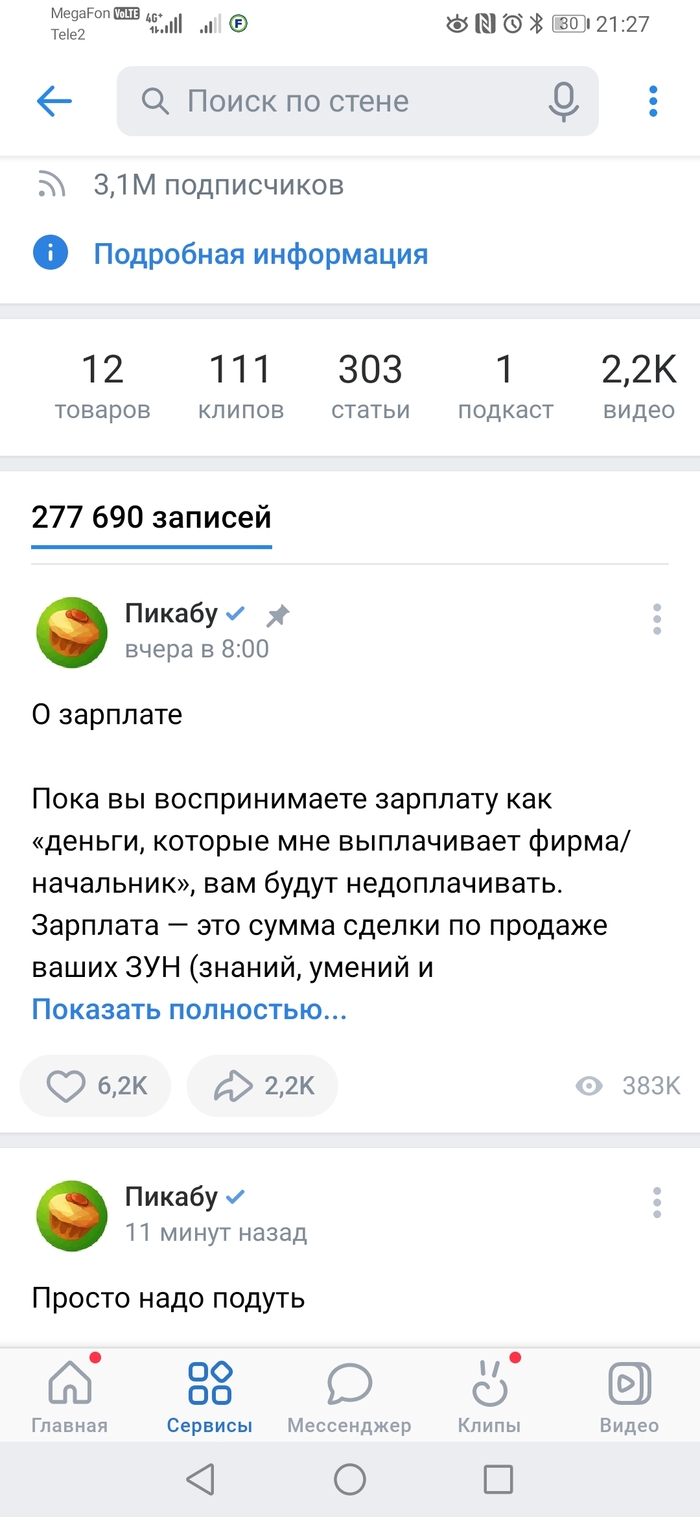Start voice search with the microphone
The image size is (700, 1517).
(563, 101)
